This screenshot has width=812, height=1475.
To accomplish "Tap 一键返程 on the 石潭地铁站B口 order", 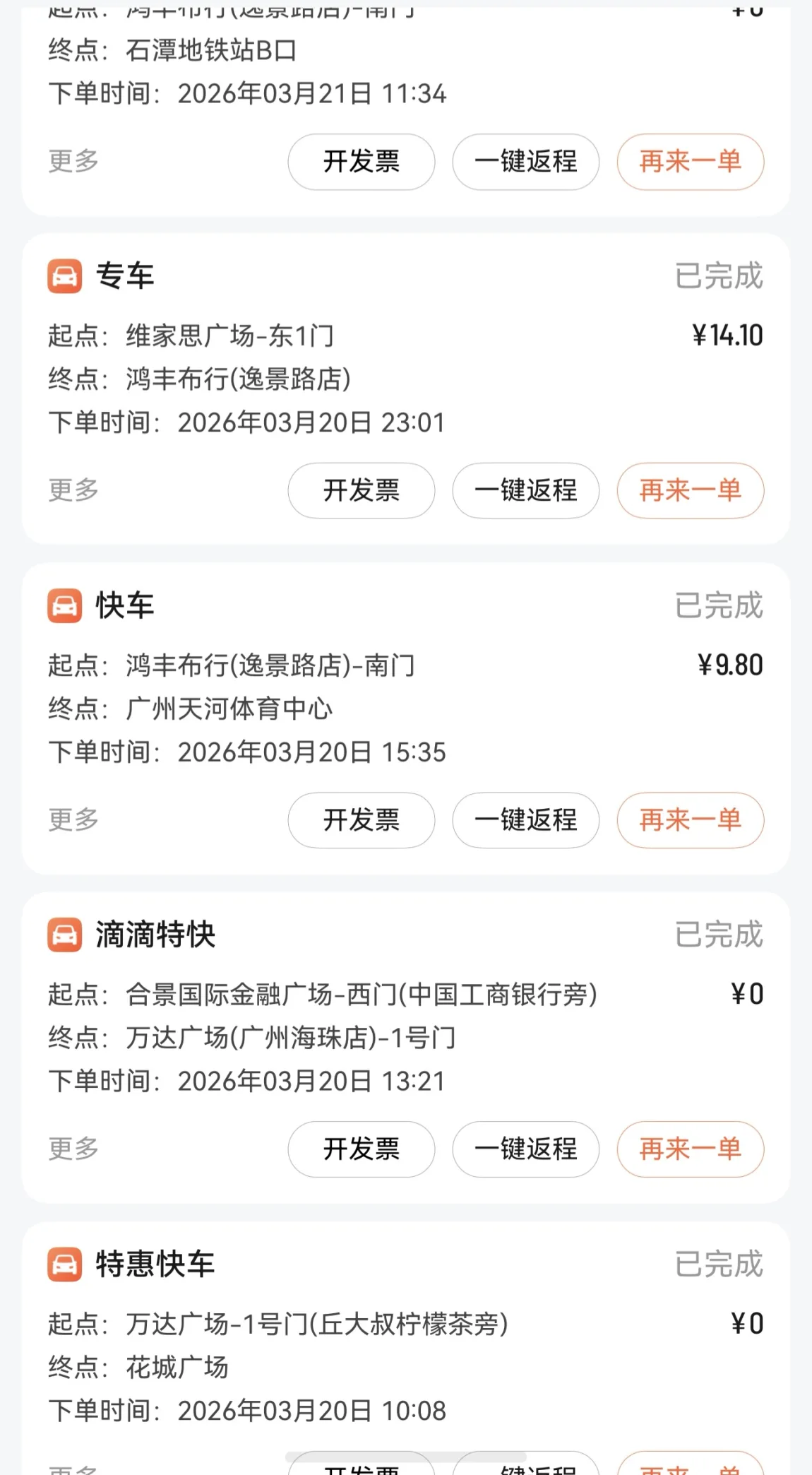I will 525,162.
